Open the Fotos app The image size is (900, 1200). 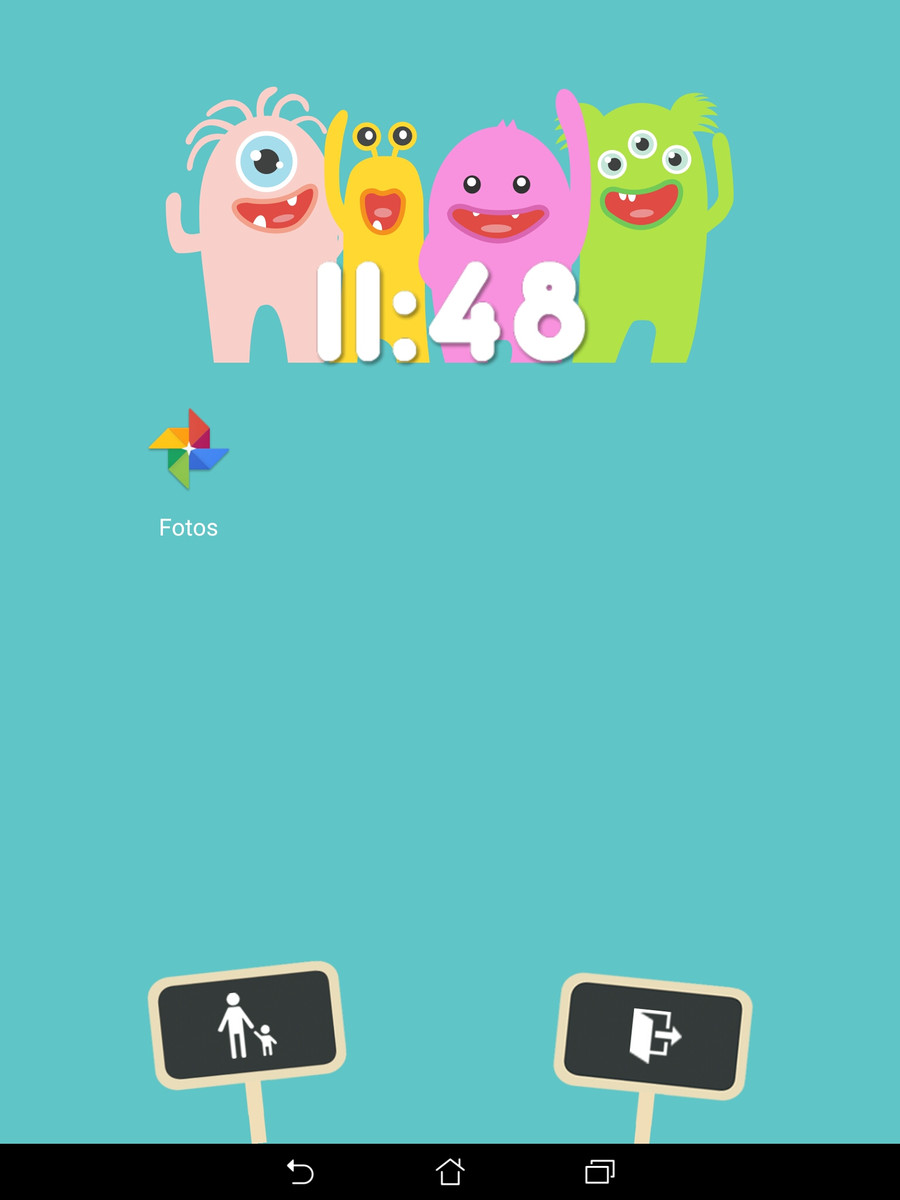point(188,449)
